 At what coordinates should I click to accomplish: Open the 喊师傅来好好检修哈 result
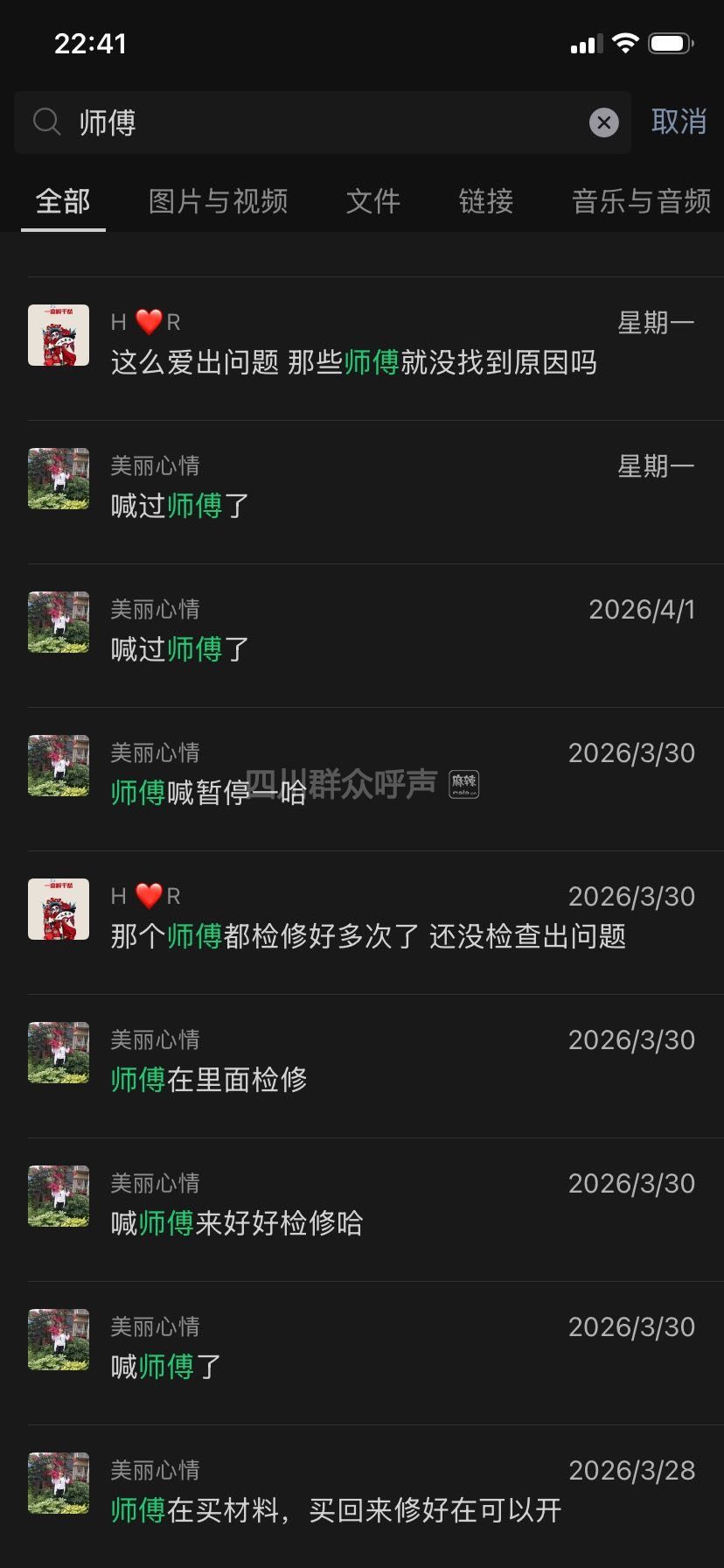236,1222
